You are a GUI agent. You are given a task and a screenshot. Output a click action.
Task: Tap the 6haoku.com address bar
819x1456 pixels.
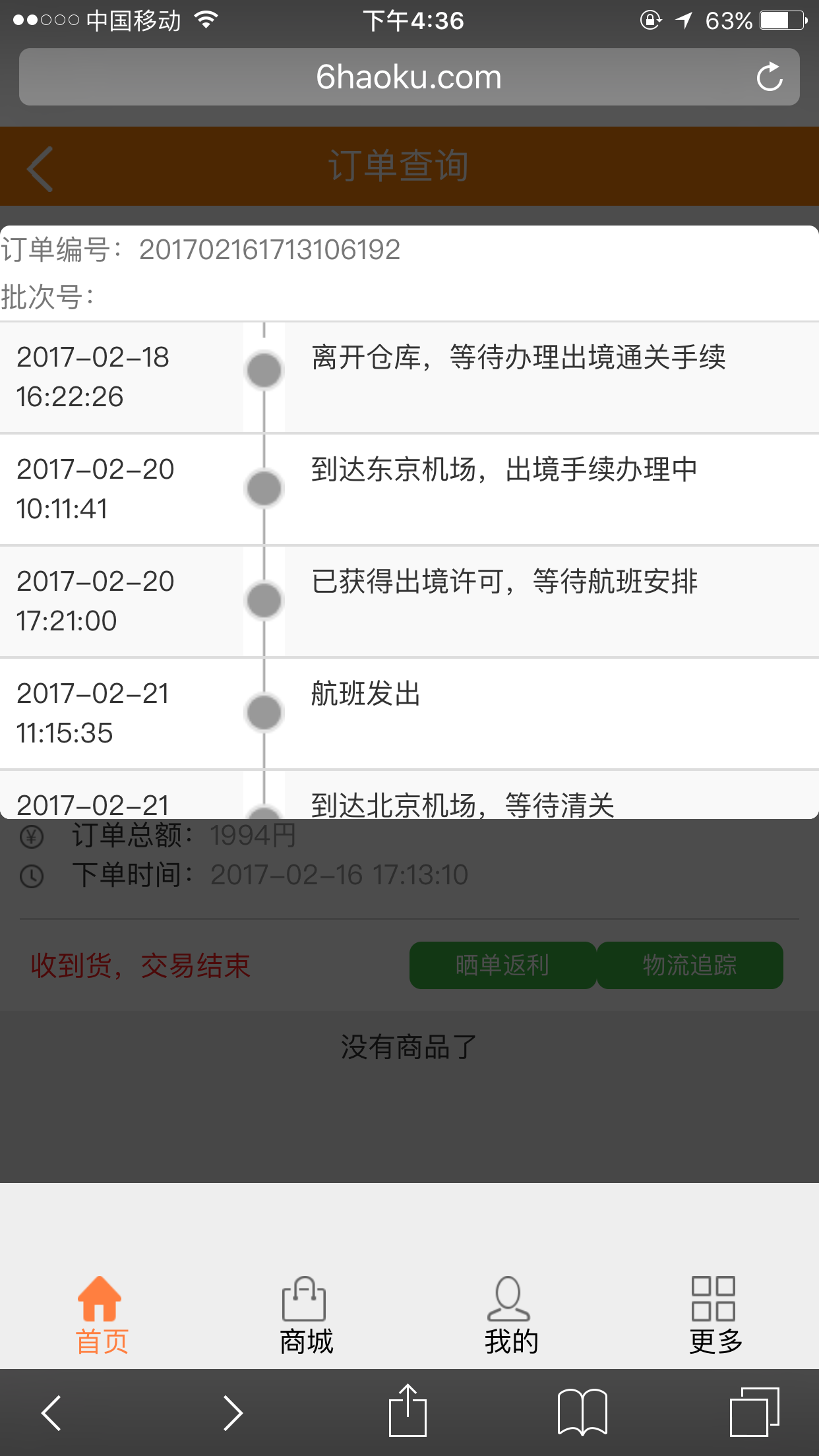pyautogui.click(x=409, y=77)
